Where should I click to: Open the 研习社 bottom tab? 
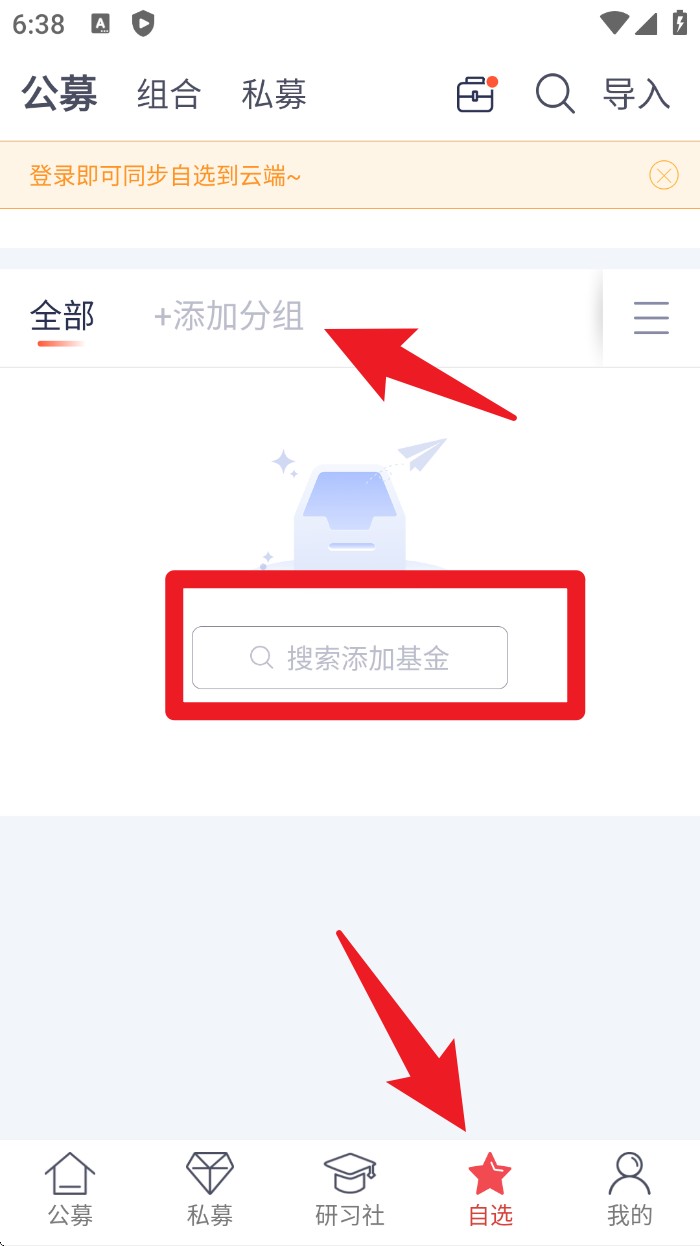(x=350, y=1190)
